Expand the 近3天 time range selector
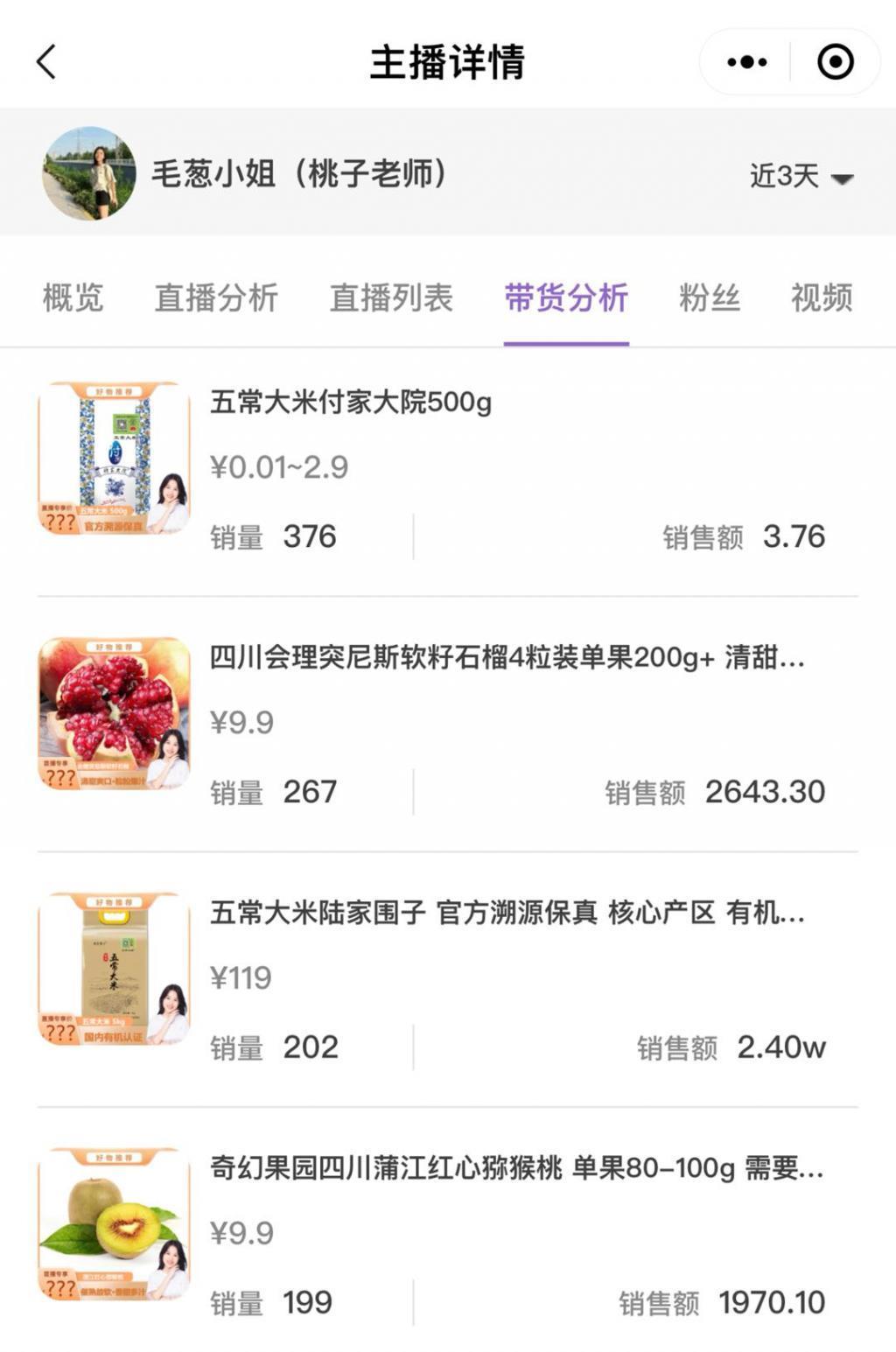The width and height of the screenshot is (896, 1352). (x=801, y=177)
